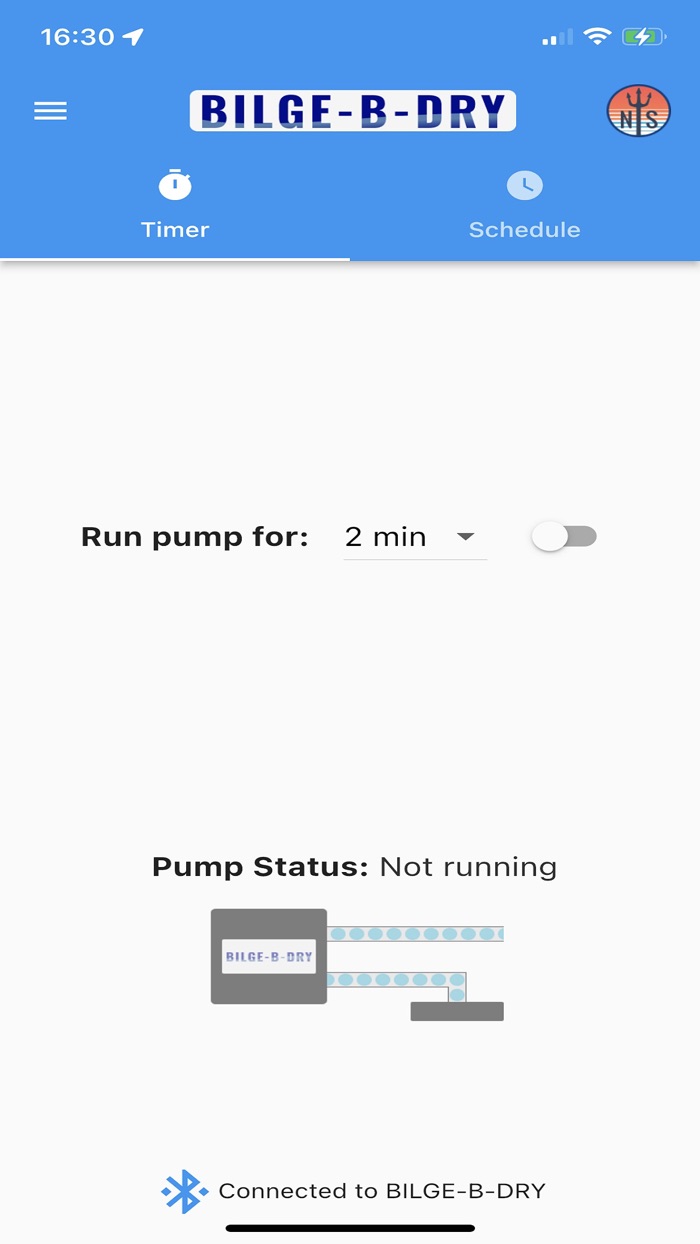The height and width of the screenshot is (1244, 700).
Task: Expand the 2 min duration dropdown
Action: tap(415, 537)
